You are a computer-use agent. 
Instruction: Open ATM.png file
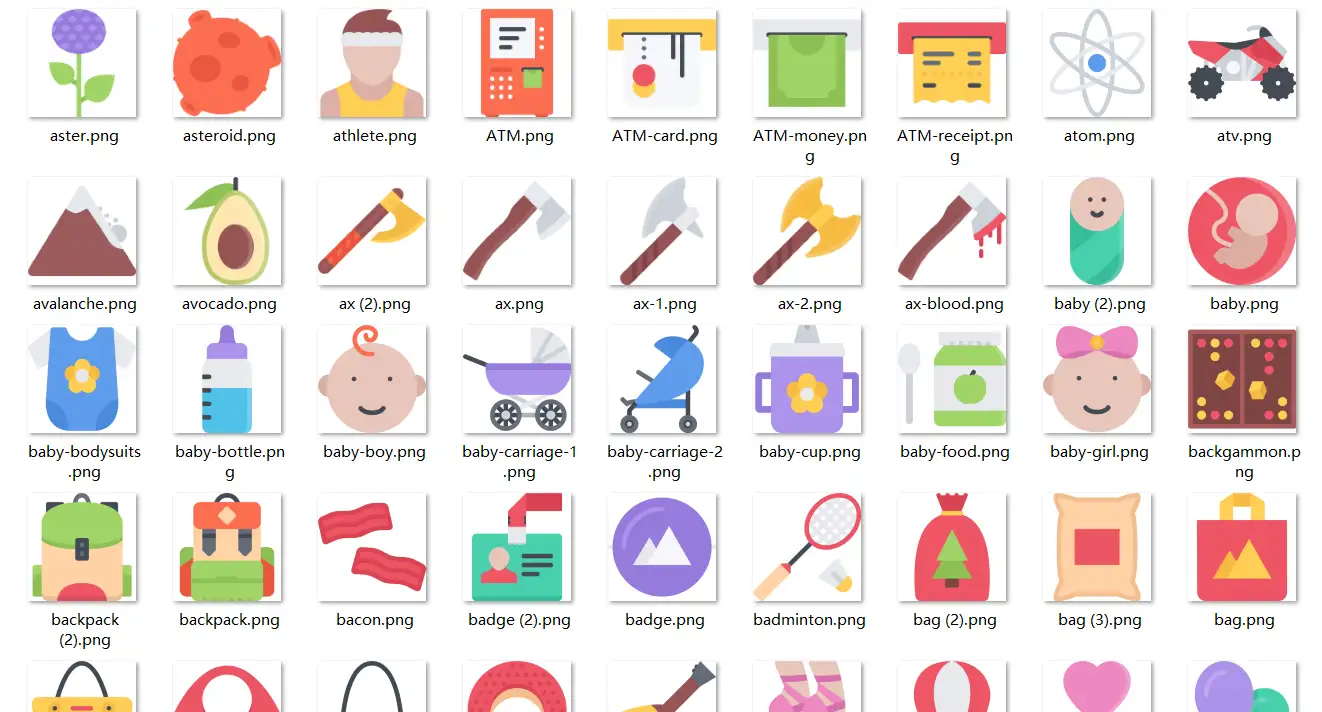click(x=518, y=63)
